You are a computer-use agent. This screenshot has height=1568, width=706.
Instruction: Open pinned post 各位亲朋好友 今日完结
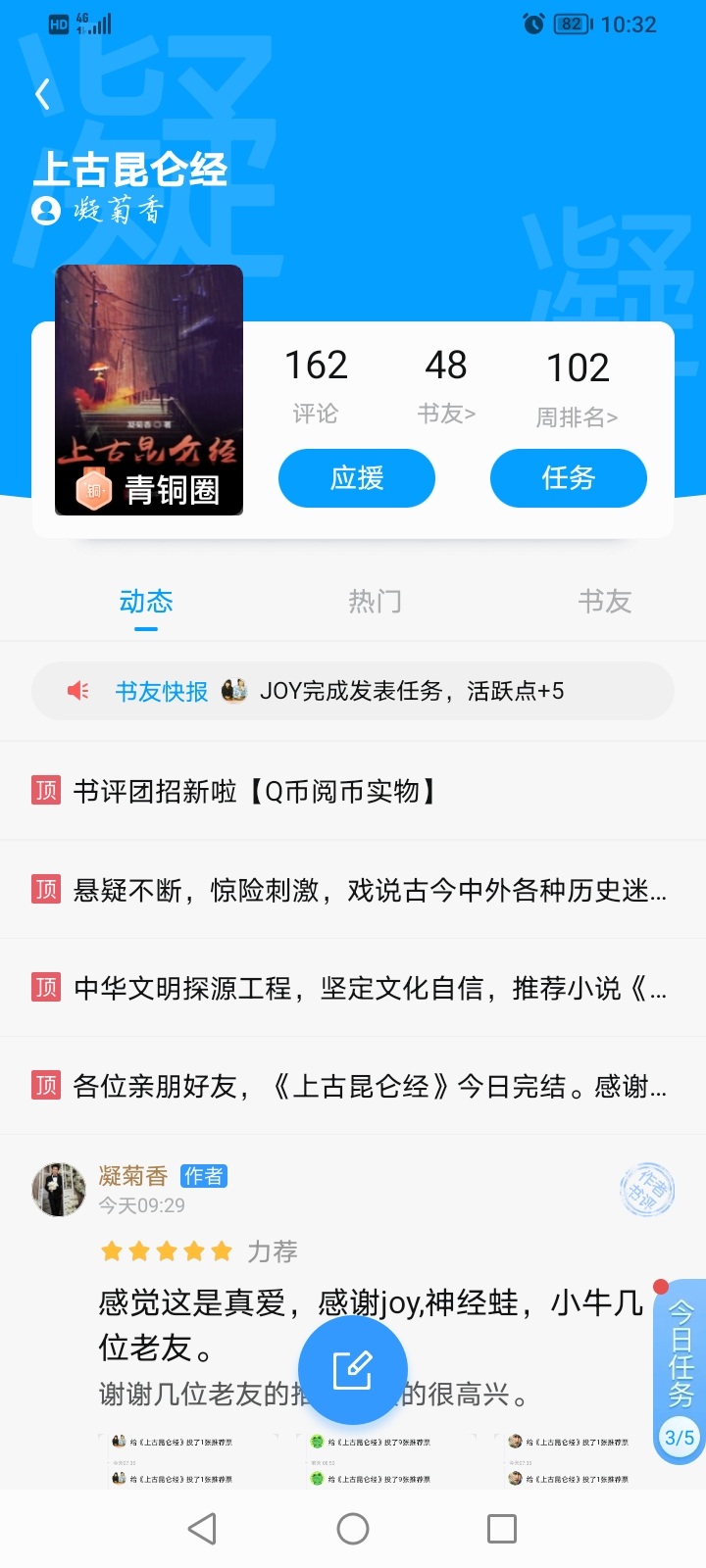click(353, 1086)
